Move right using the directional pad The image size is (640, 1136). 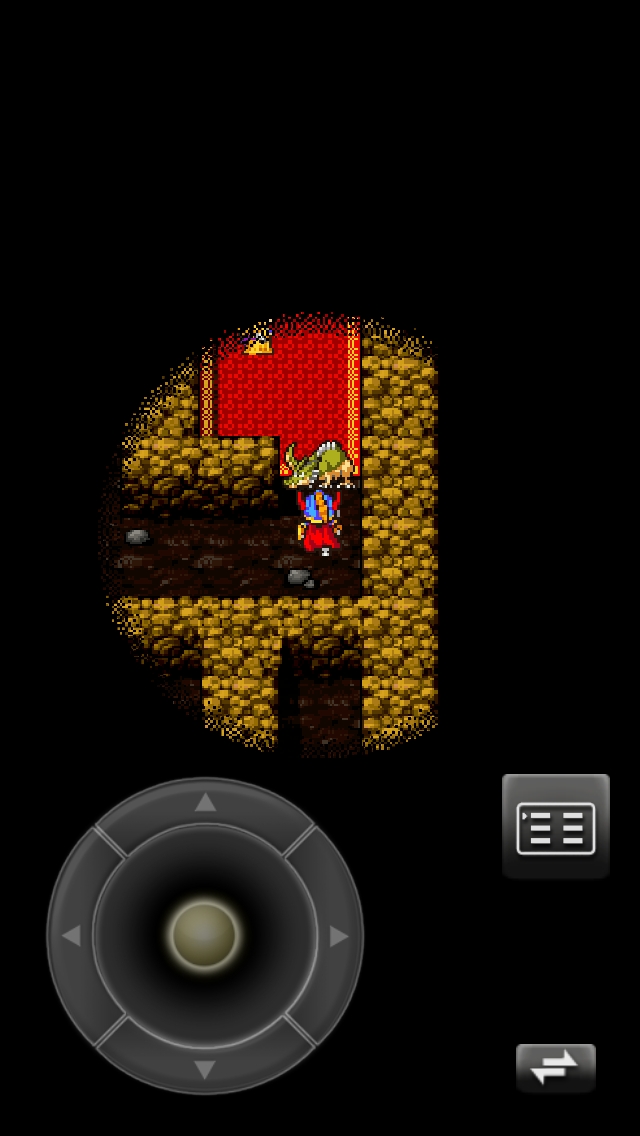click(338, 936)
